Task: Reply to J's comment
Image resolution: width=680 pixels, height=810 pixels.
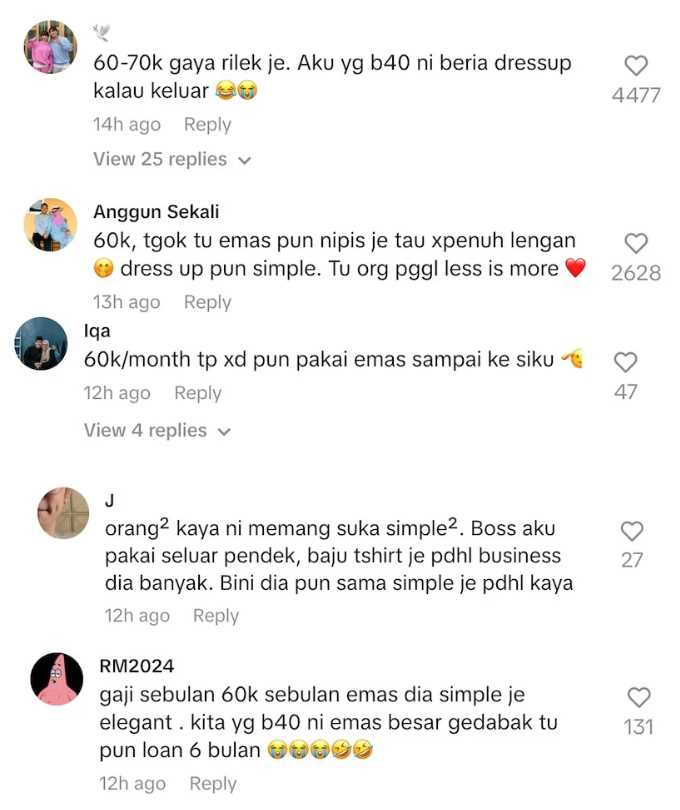Action: 215,616
